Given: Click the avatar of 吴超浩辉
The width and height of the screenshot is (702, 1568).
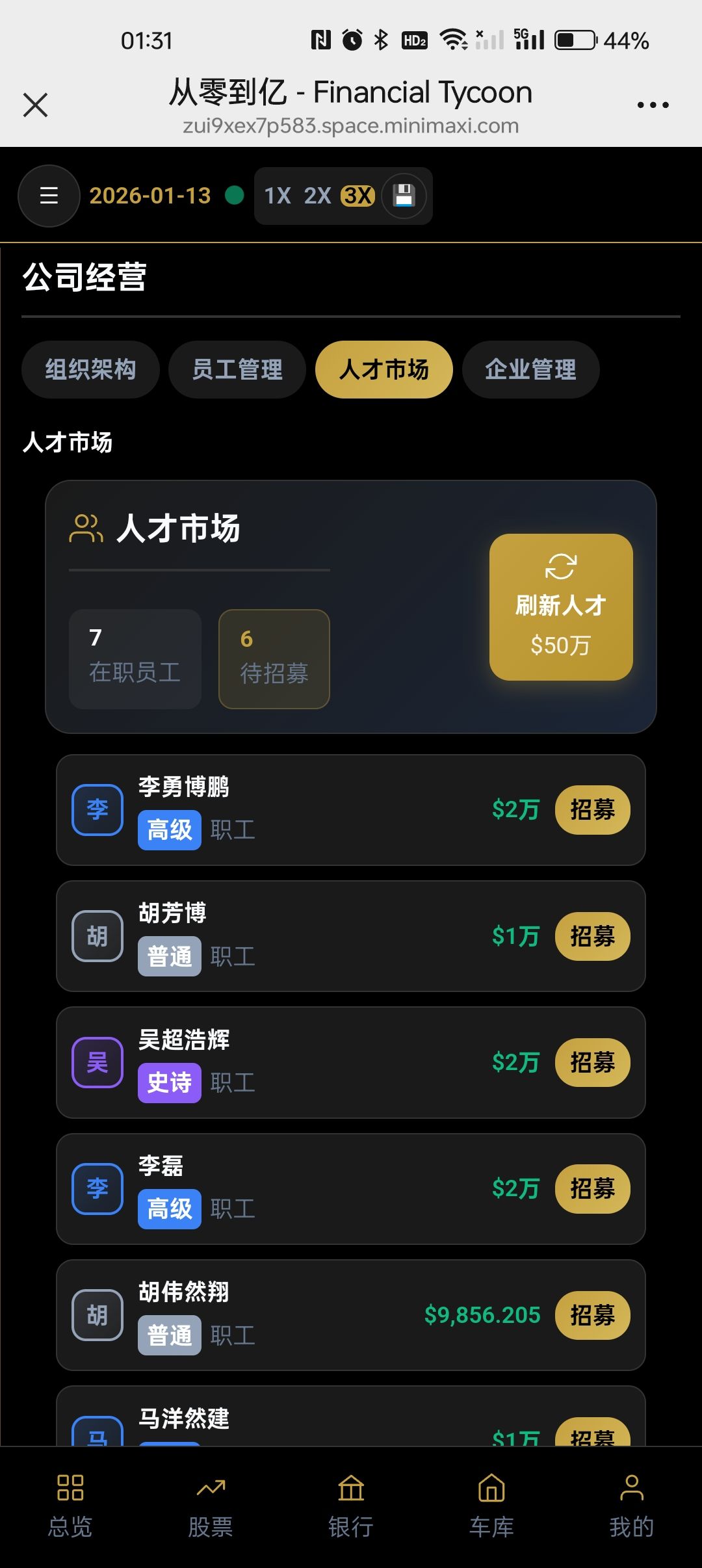Looking at the screenshot, I should pos(96,1062).
